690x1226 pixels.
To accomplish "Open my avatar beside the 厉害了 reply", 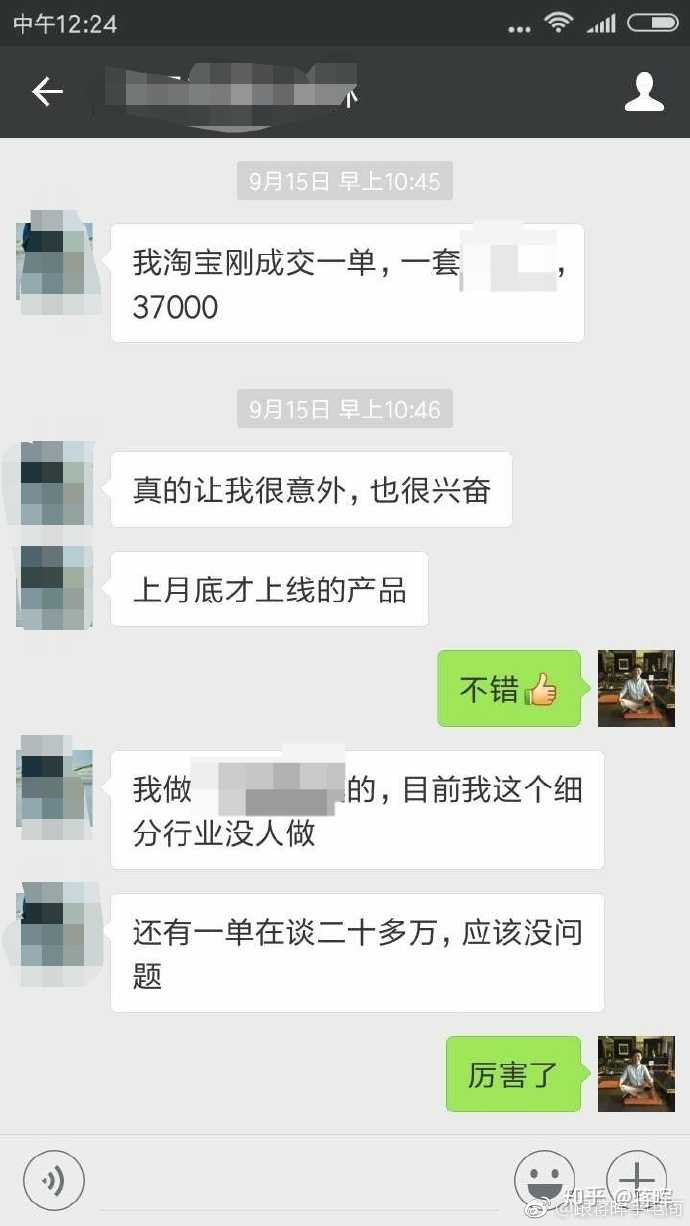I will point(636,1073).
